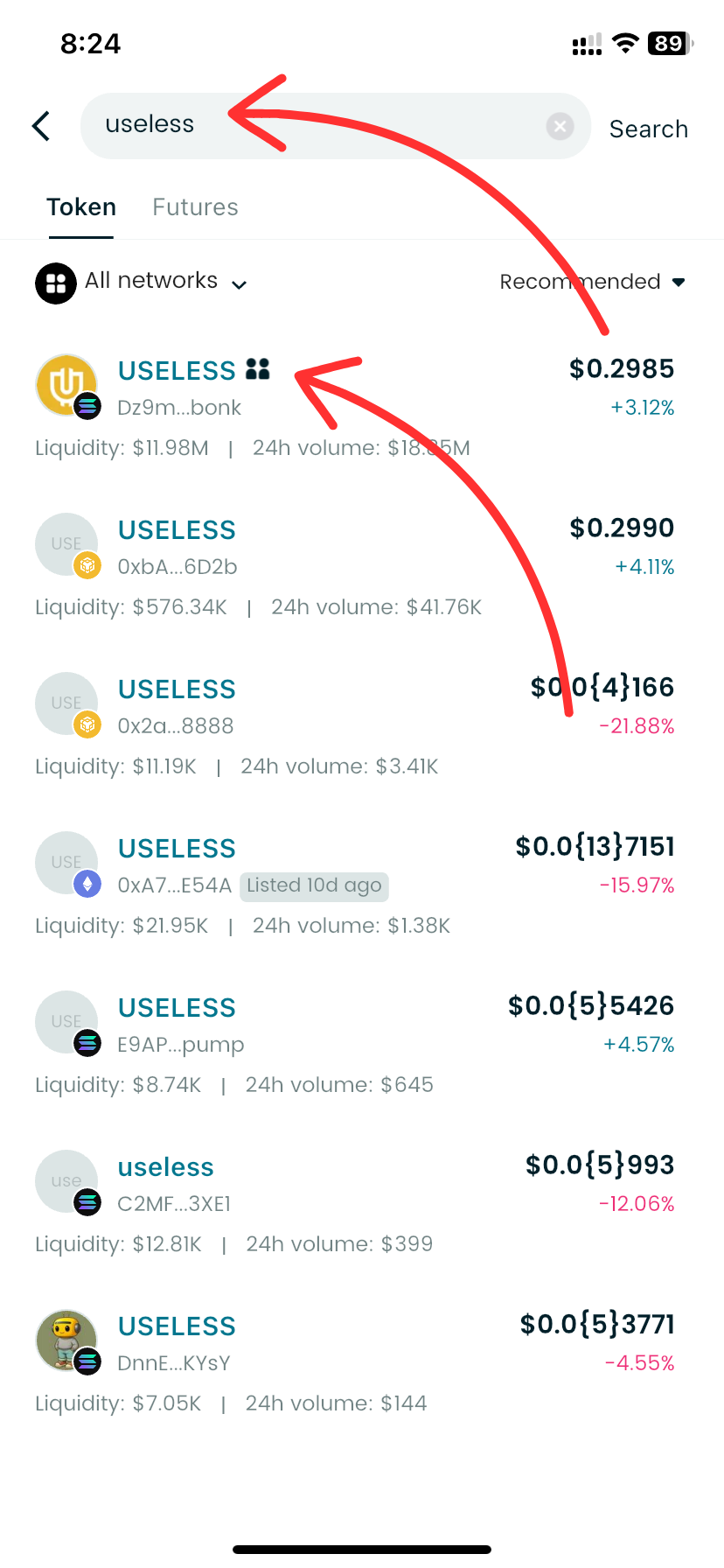
Task: Tap the Search button
Action: pos(648,129)
